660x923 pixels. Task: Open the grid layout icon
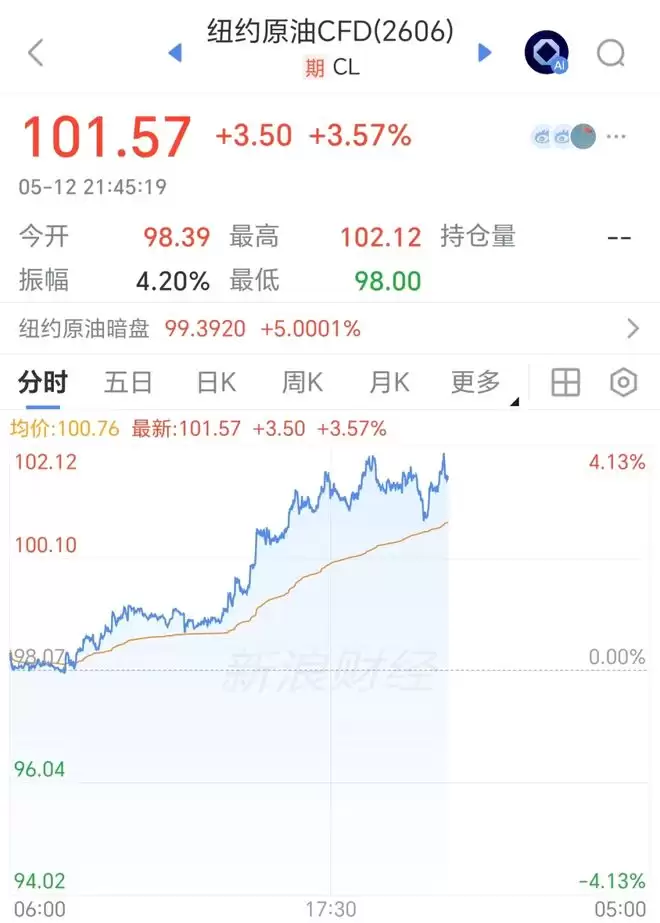tap(565, 383)
